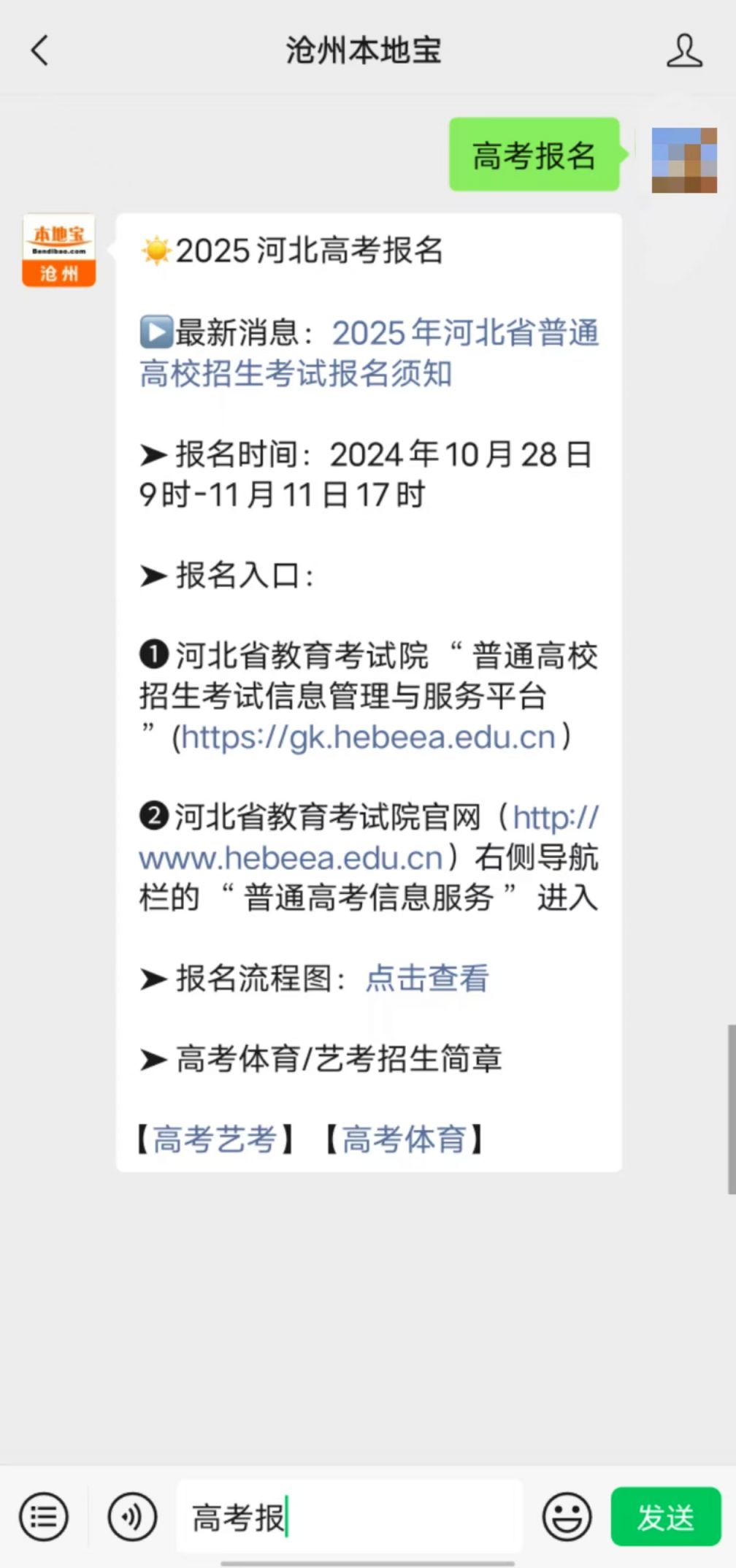Open the 高考体育 link
Viewport: 736px width, 1568px height.
[404, 1139]
